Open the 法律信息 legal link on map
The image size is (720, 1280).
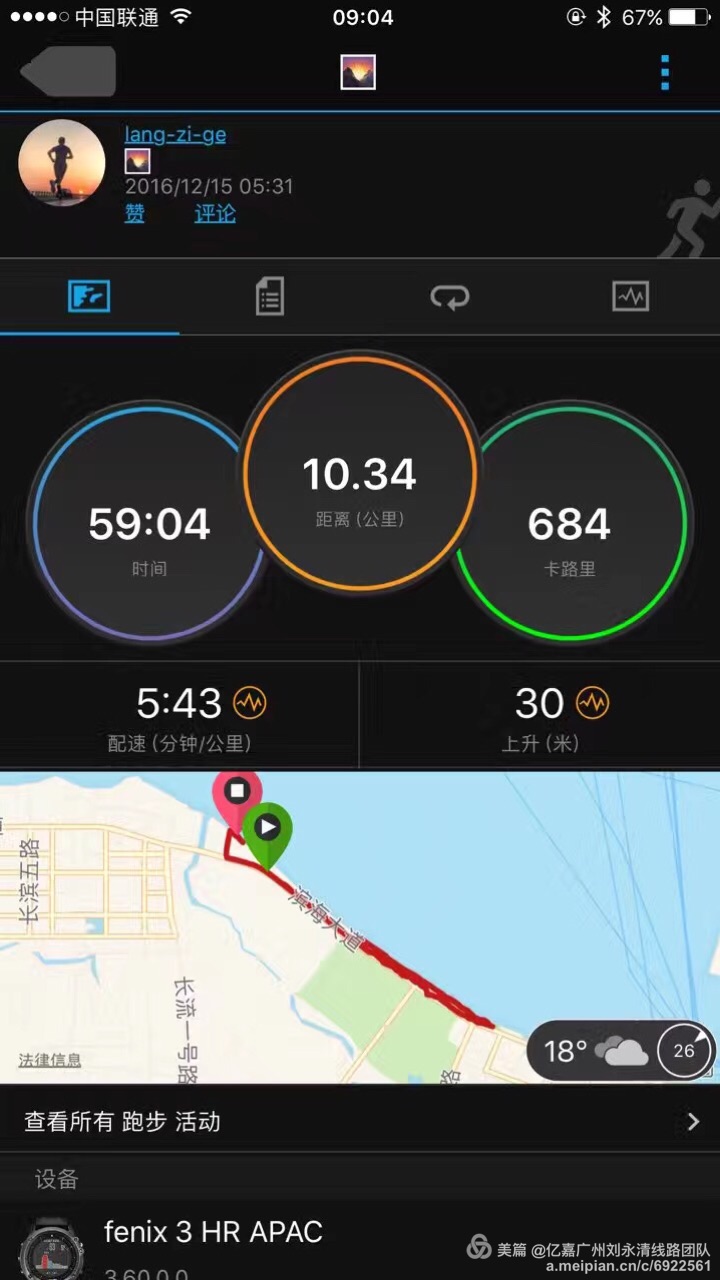point(50,1060)
